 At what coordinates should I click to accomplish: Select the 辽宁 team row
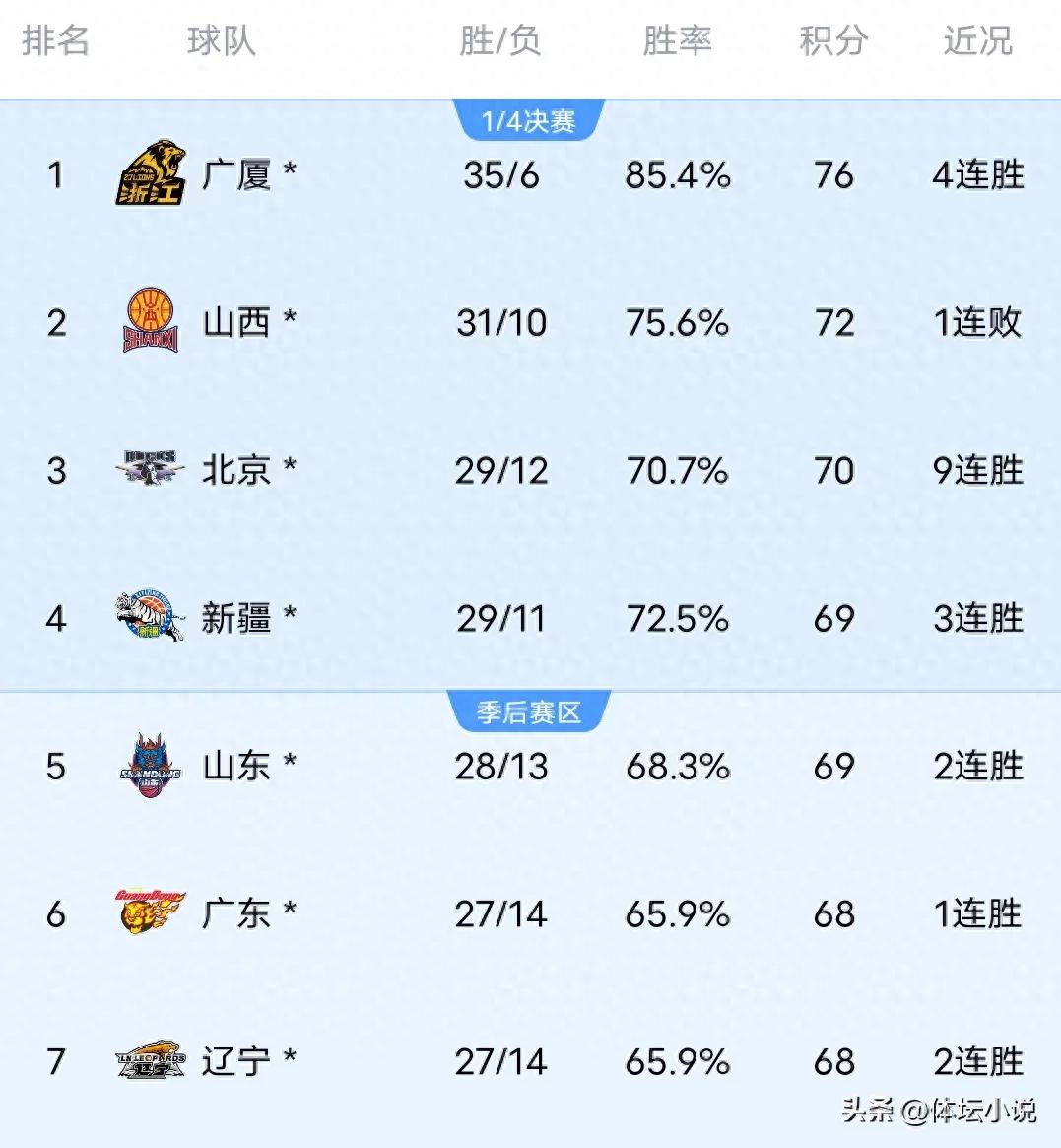coord(236,1061)
